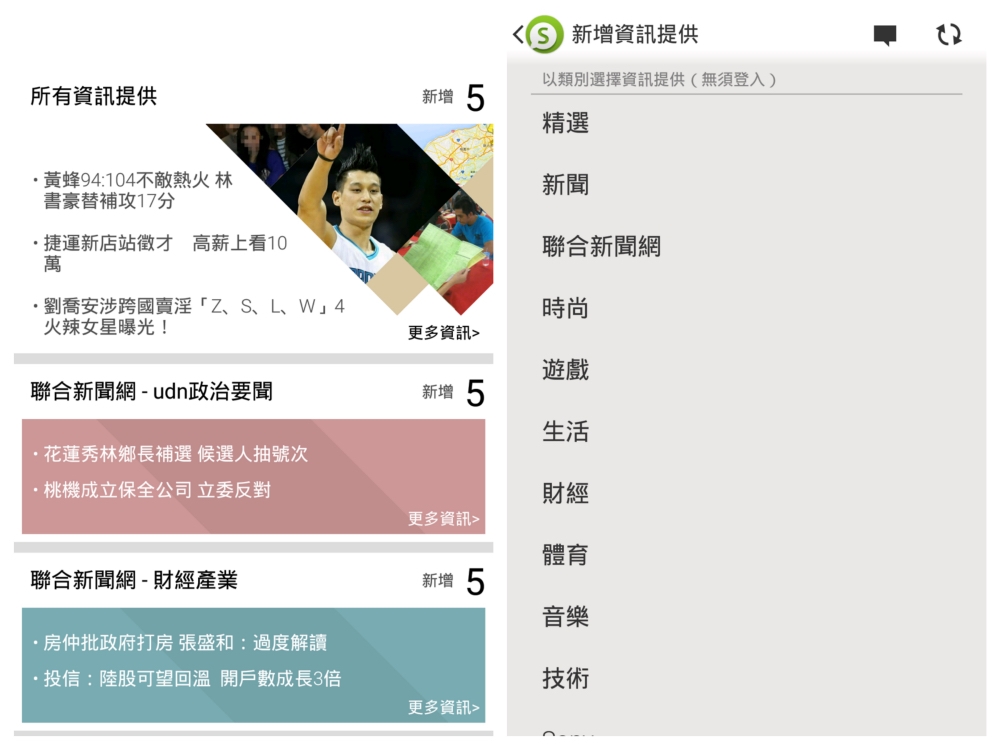Choose 聯合新聞網 from the category list
1000x750 pixels.
(601, 247)
